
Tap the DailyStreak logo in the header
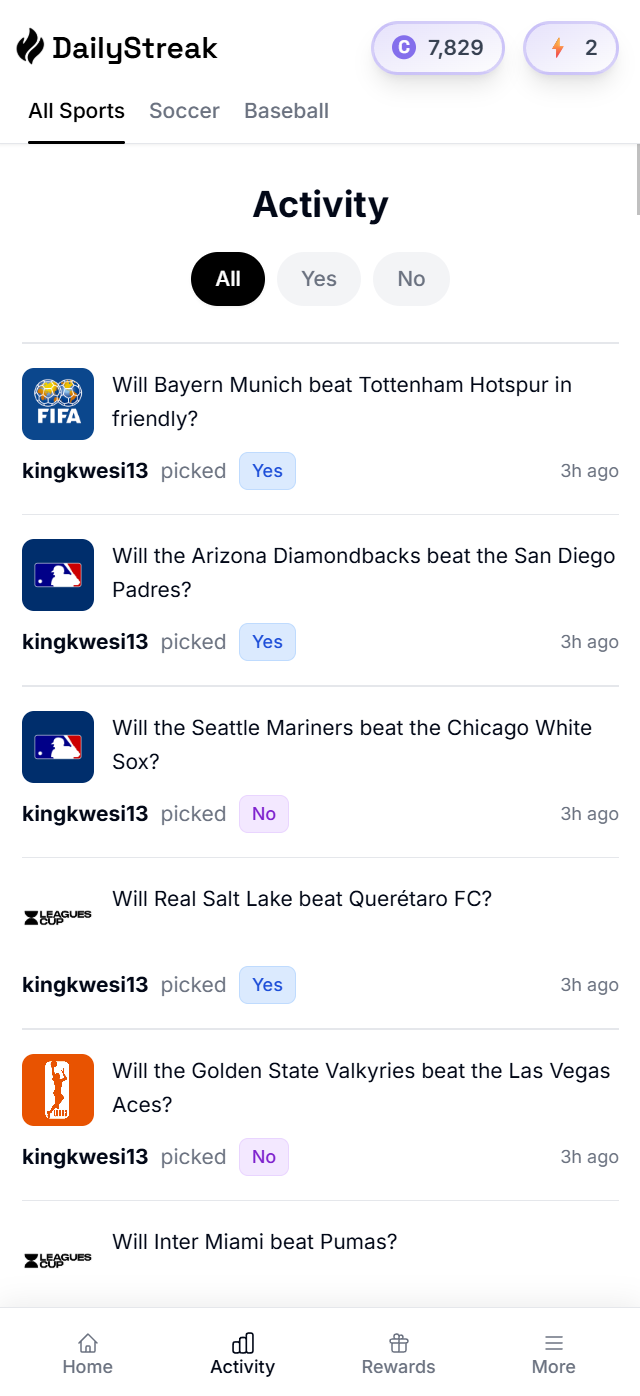click(117, 48)
